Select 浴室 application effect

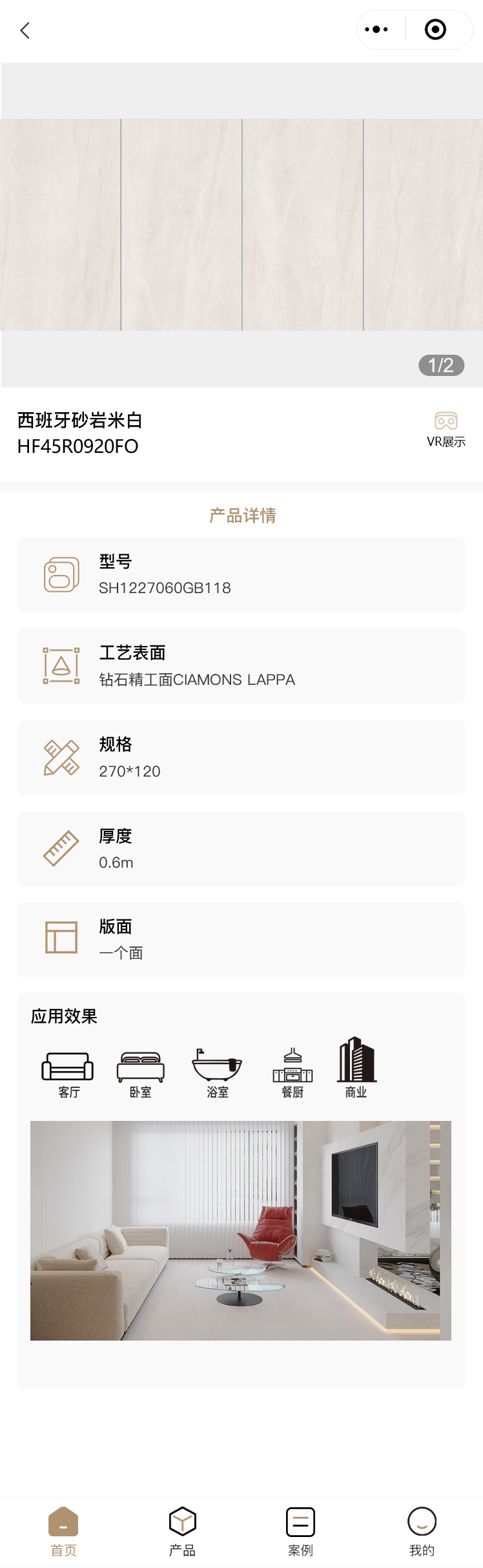tap(217, 1073)
